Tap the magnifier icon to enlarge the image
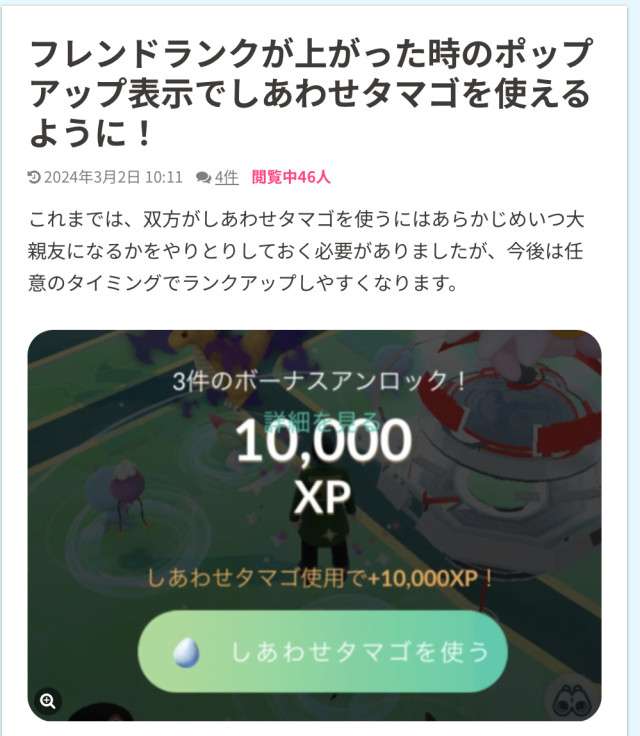The image size is (640, 736). coord(47,700)
